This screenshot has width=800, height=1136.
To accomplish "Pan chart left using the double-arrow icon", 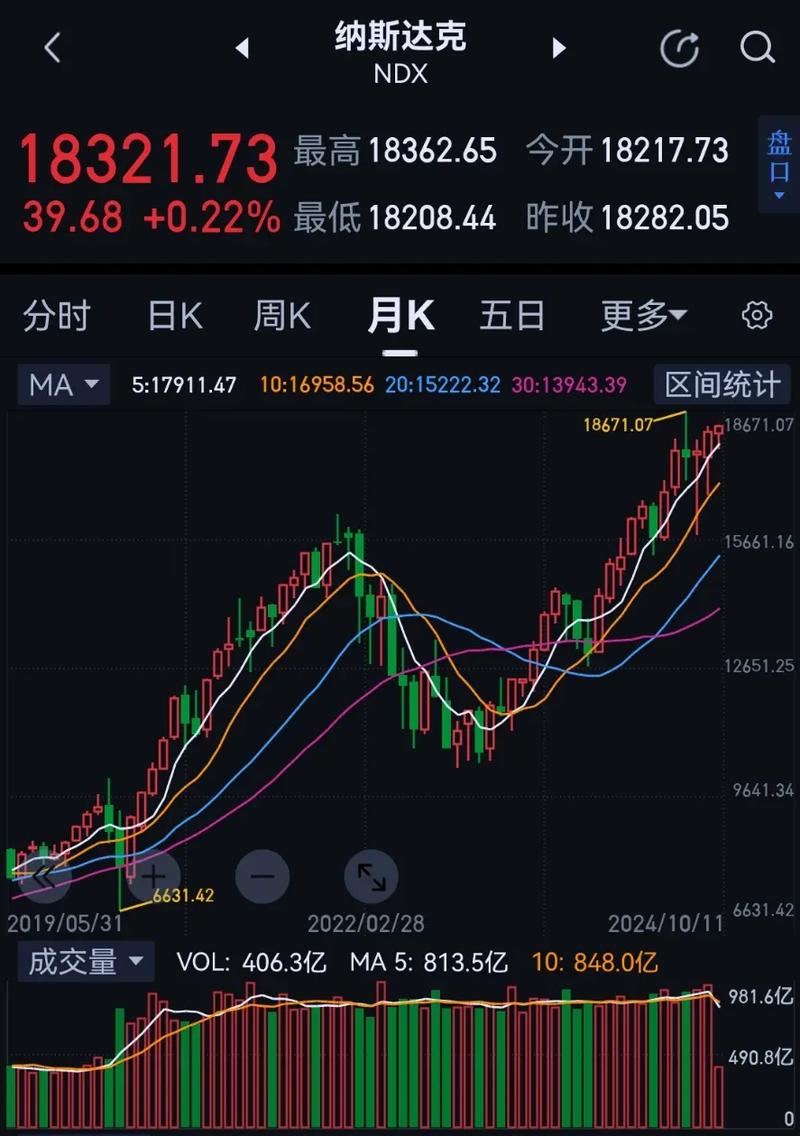I will 44,877.
